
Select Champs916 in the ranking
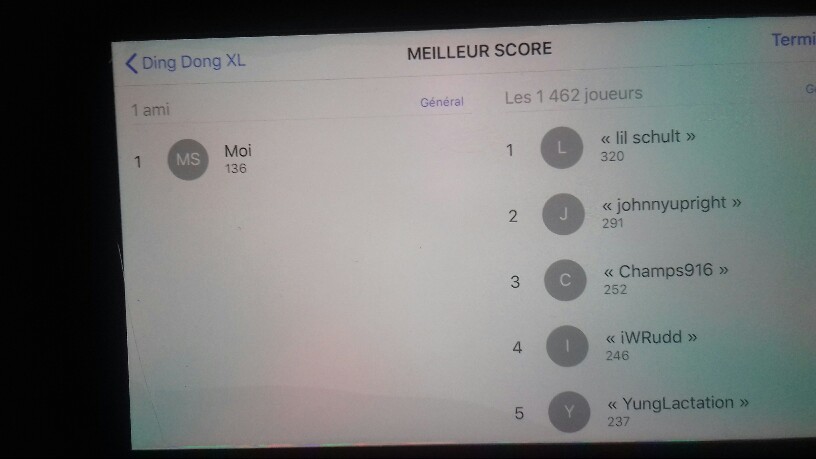coord(665,279)
